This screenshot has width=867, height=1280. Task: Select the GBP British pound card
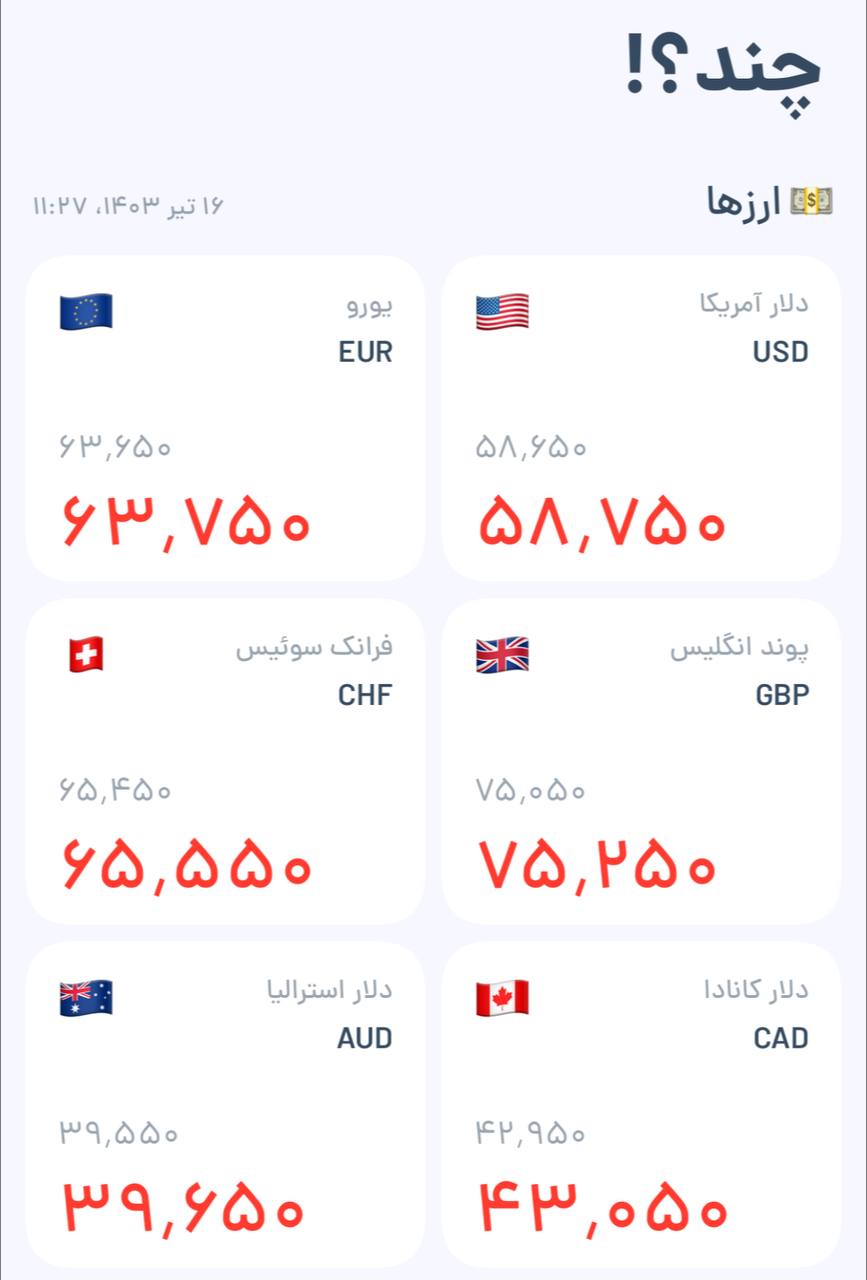pos(640,761)
